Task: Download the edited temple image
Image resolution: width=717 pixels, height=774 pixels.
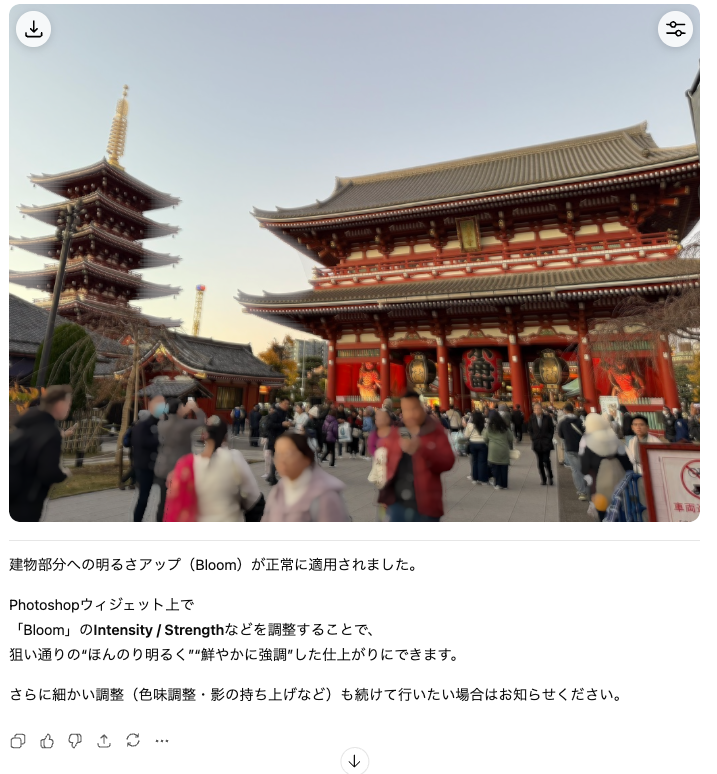Action: (x=33, y=29)
